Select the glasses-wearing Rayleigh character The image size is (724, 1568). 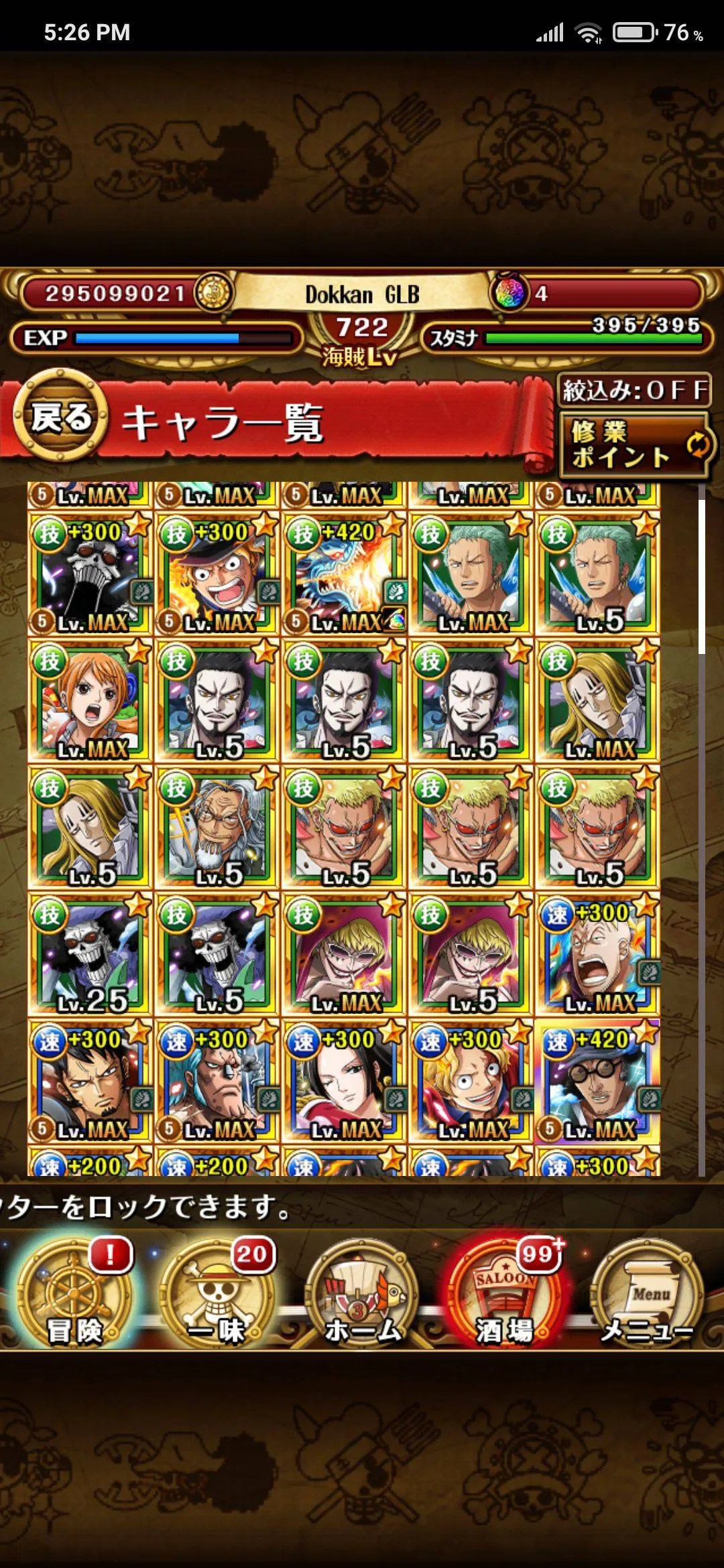(x=217, y=828)
